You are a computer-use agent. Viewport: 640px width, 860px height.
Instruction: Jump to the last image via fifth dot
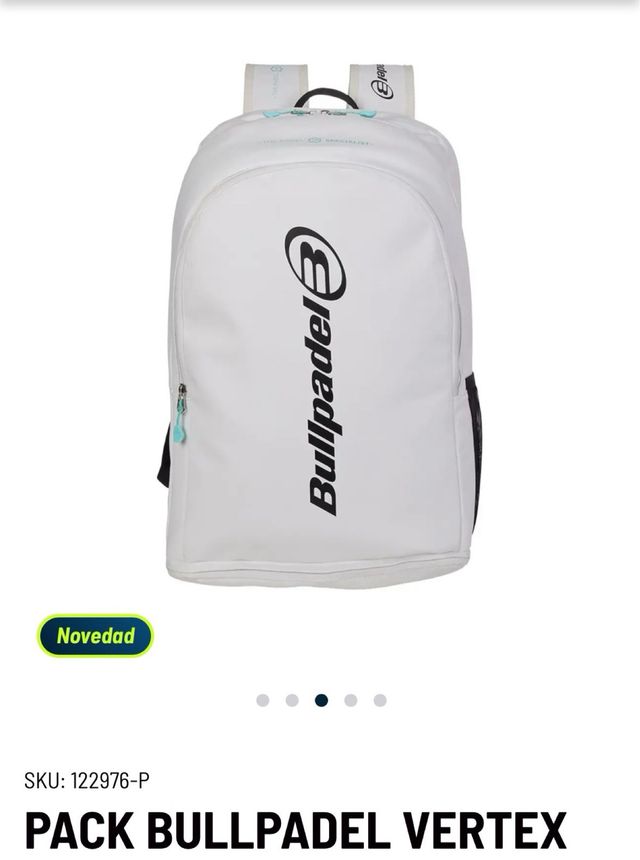[380, 700]
